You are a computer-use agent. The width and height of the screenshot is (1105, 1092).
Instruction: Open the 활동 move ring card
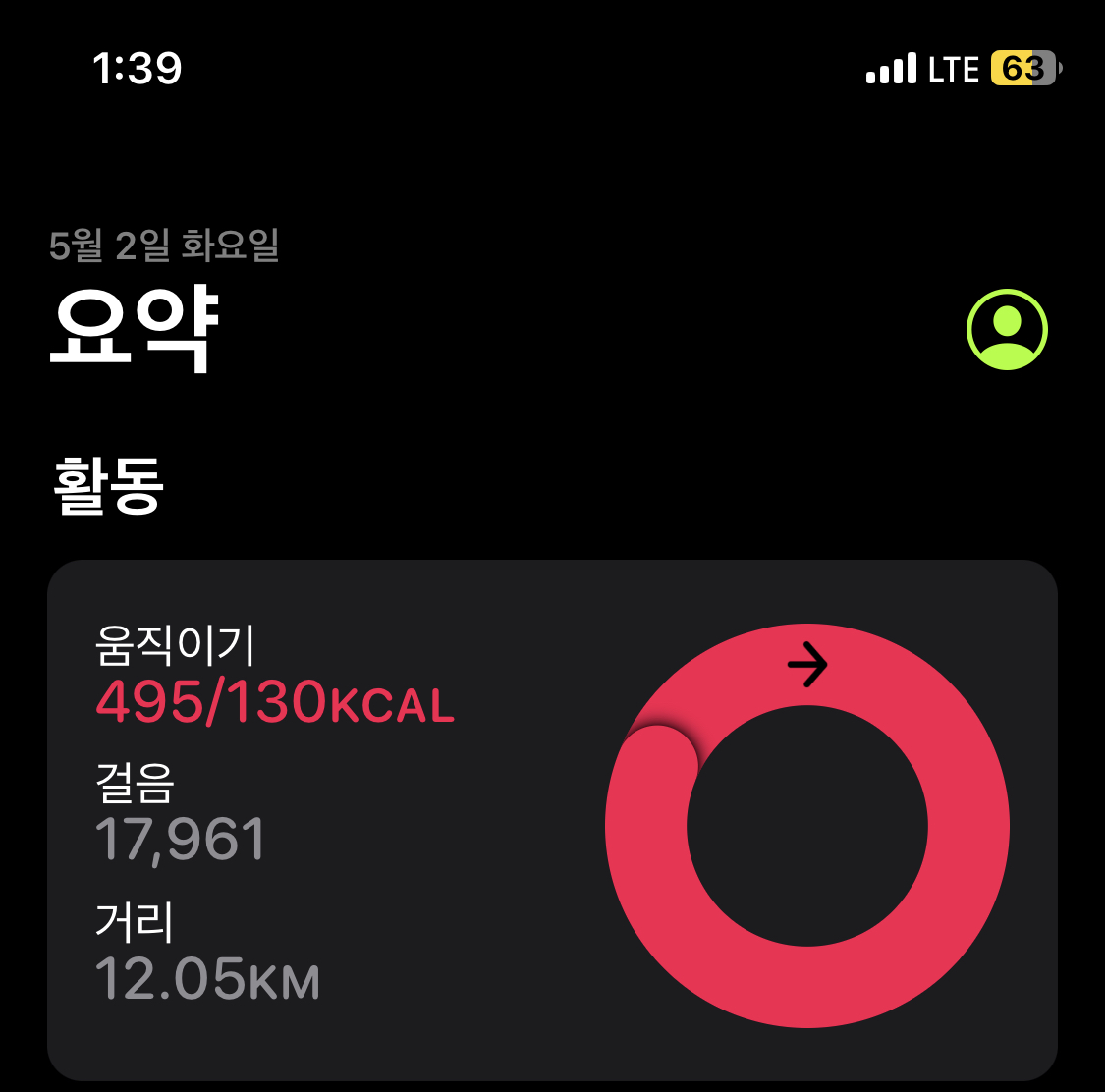pos(552,820)
